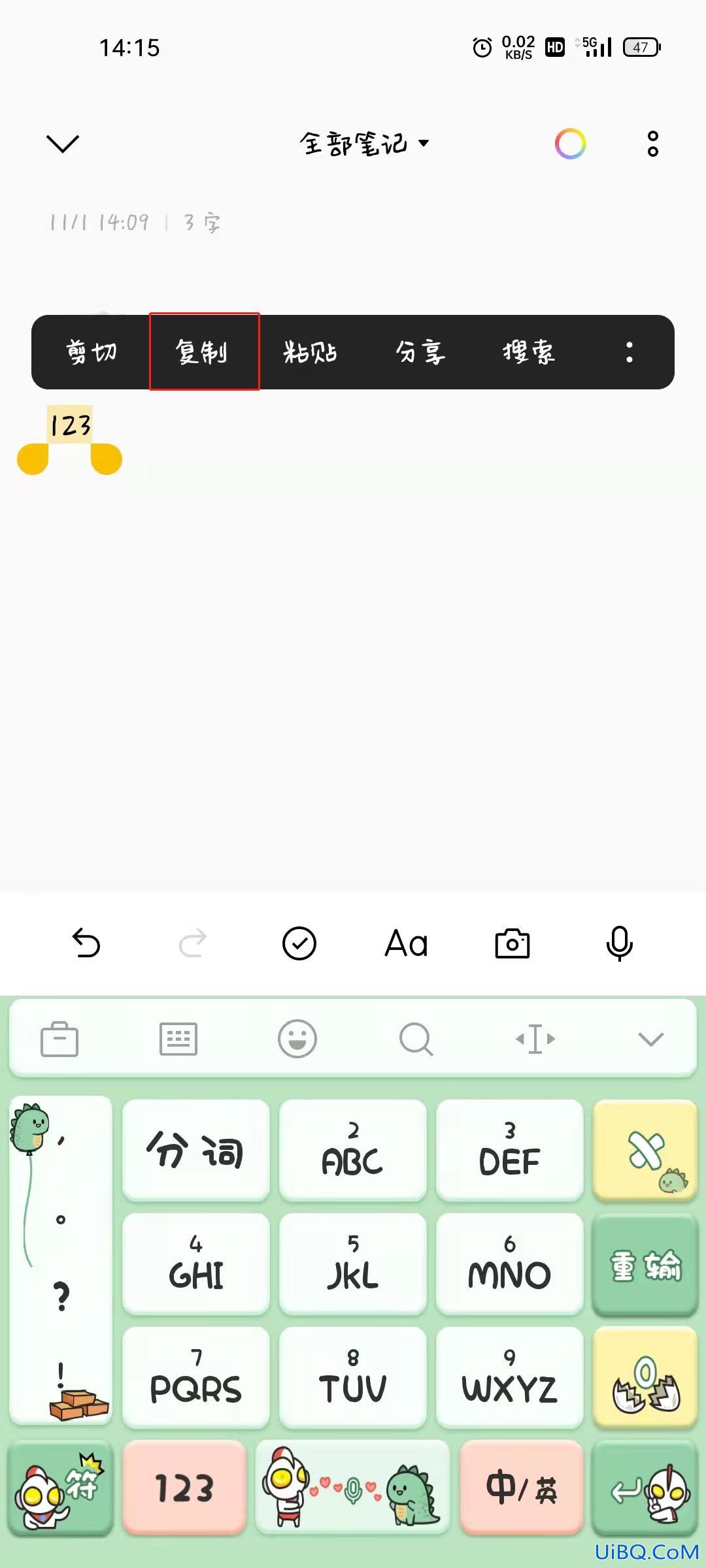Start voice input with the microphone
This screenshot has width=706, height=1568.
[619, 943]
